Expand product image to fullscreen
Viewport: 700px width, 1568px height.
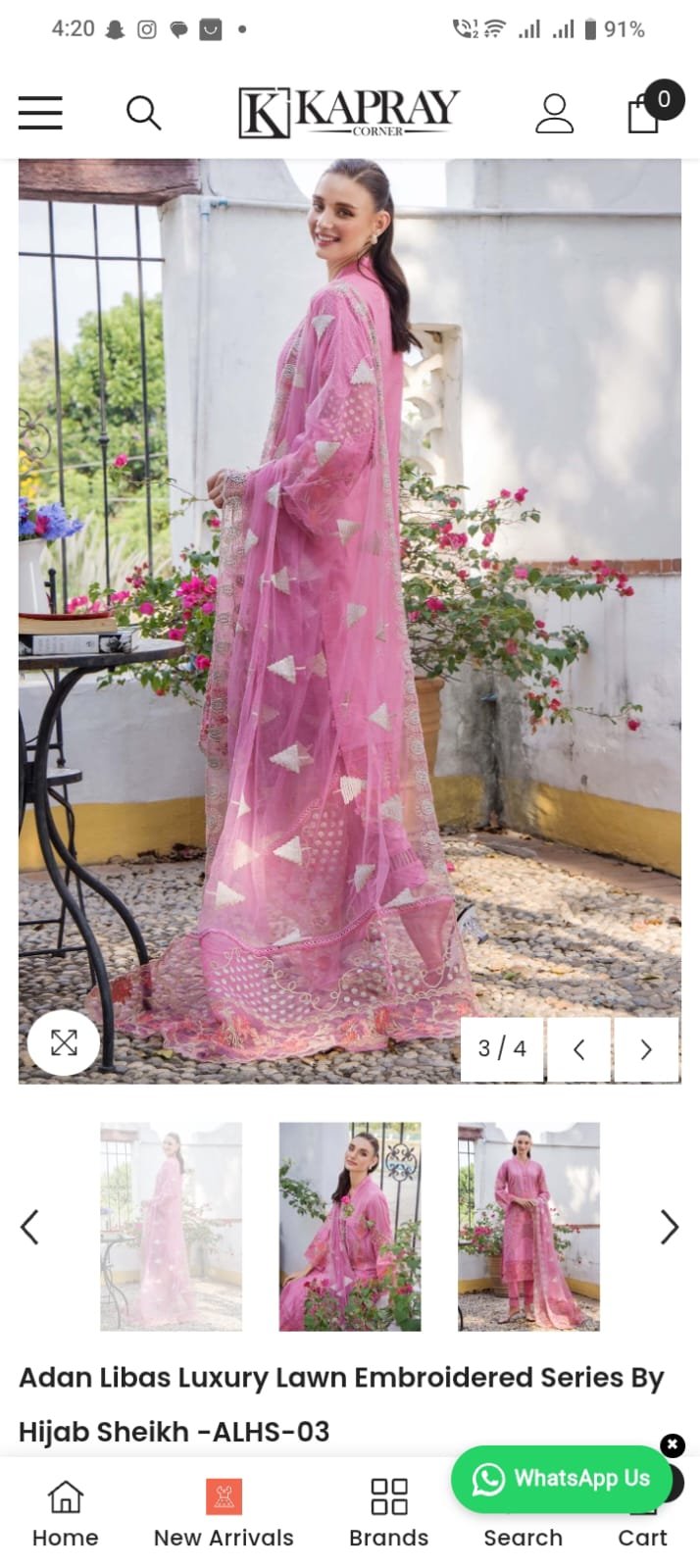64,1041
